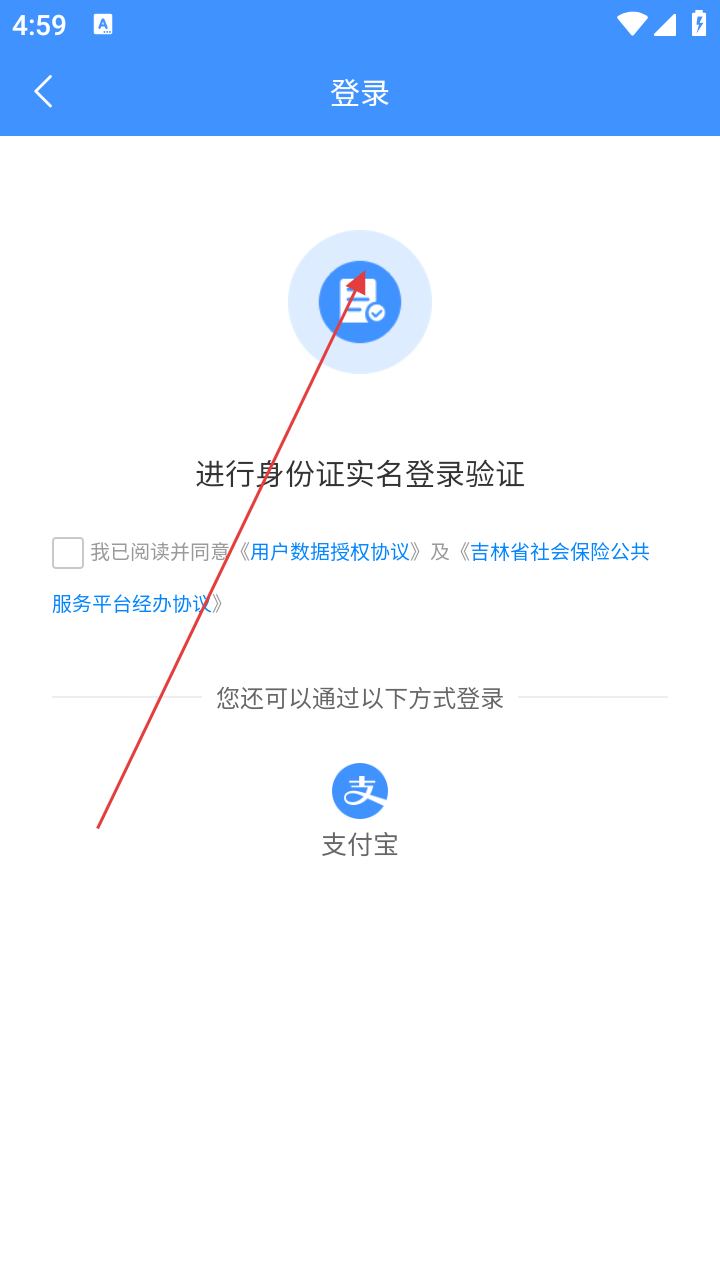Go back from the login screen
Viewport: 720px width, 1280px height.
[43, 92]
